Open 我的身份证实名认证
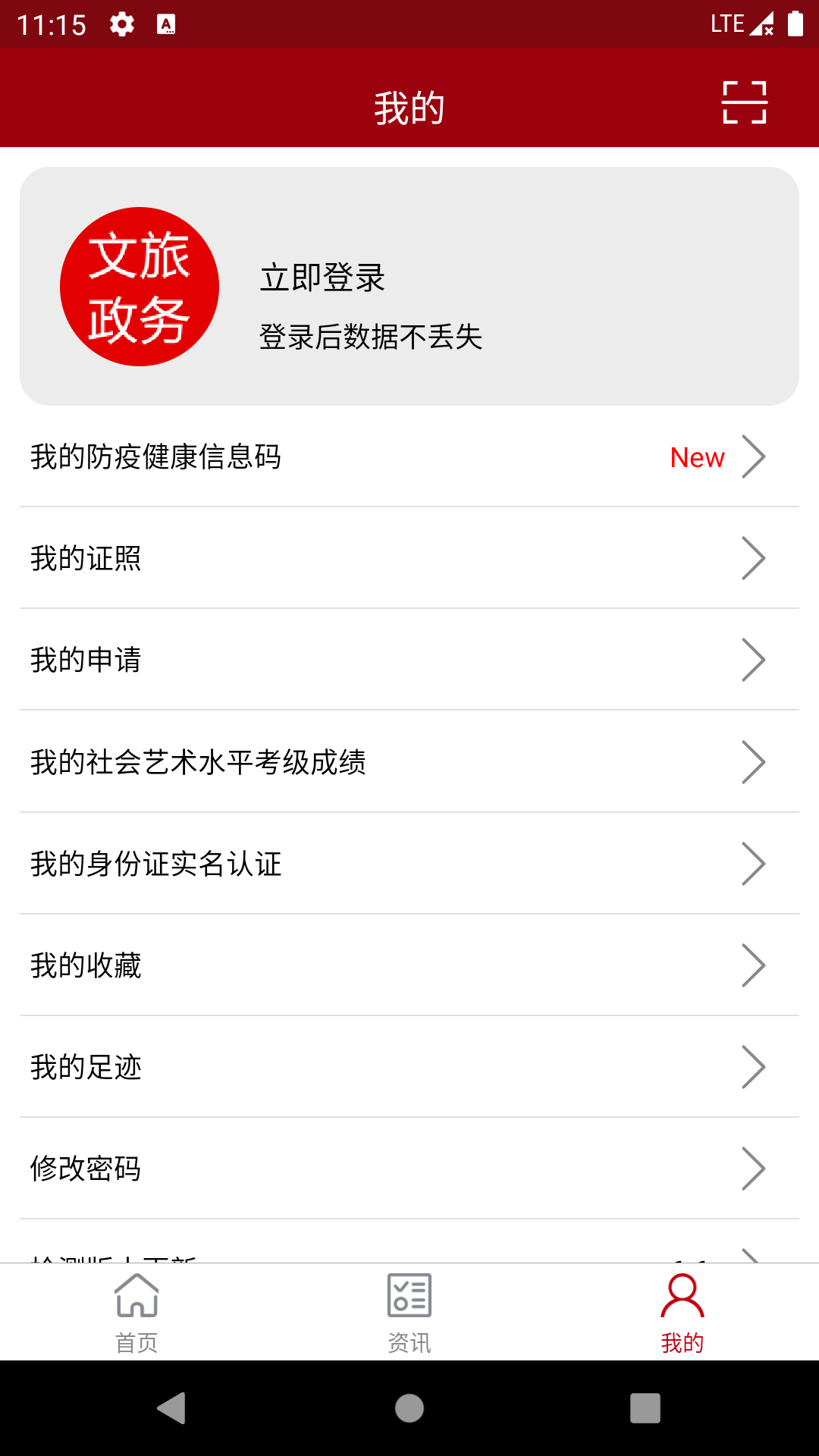Viewport: 819px width, 1456px height. point(409,864)
